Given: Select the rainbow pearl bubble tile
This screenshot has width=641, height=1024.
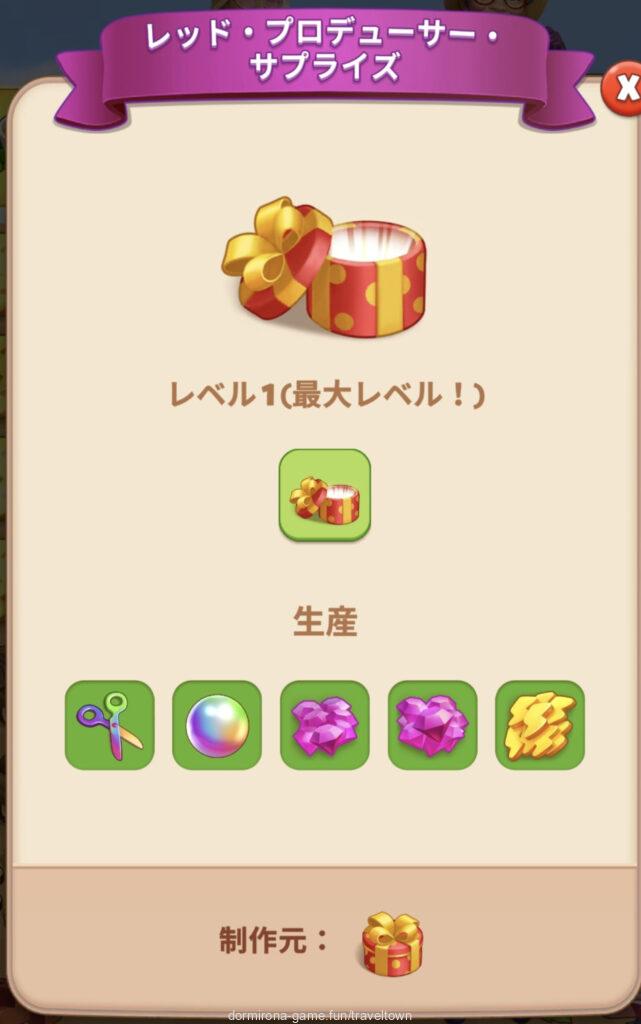Looking at the screenshot, I should [217, 725].
